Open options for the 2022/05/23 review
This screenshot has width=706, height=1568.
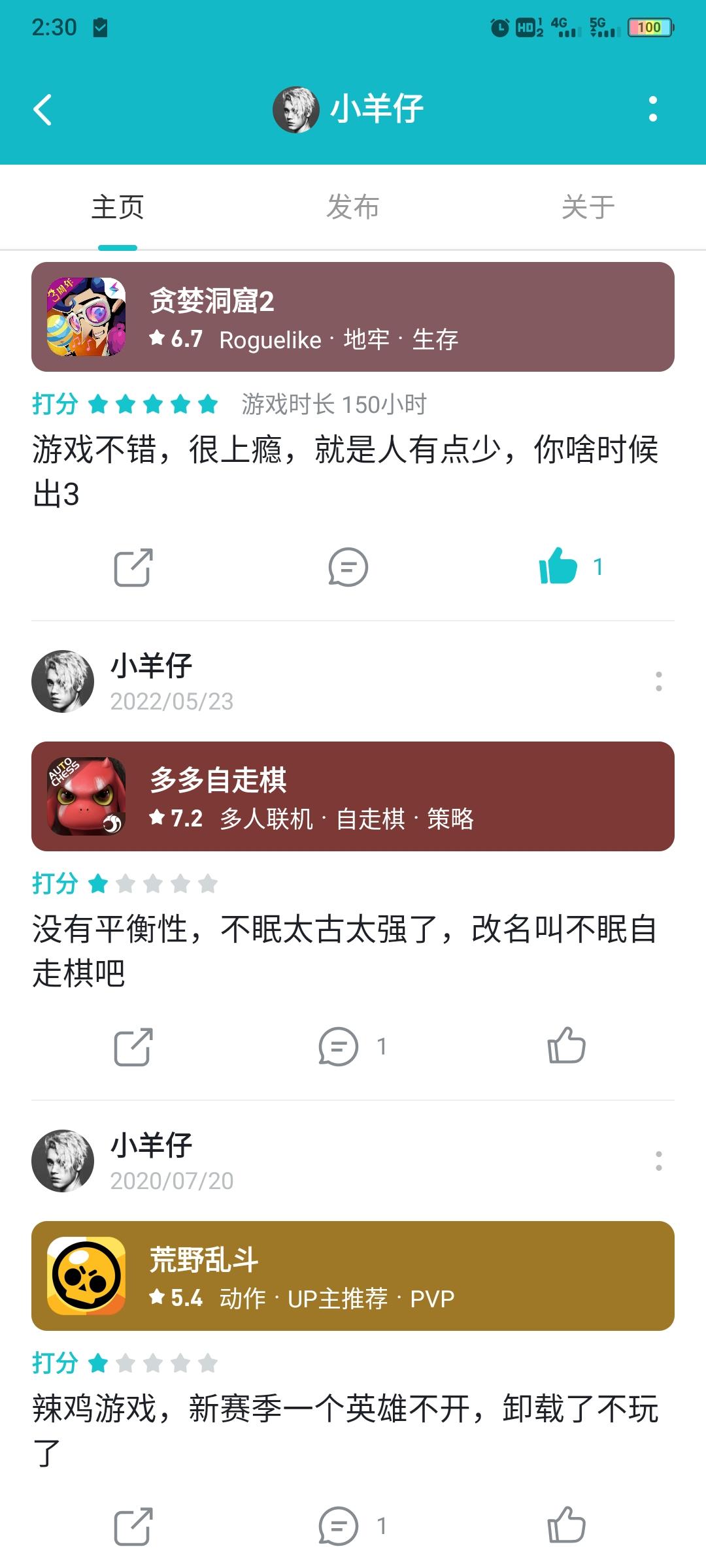(658, 681)
